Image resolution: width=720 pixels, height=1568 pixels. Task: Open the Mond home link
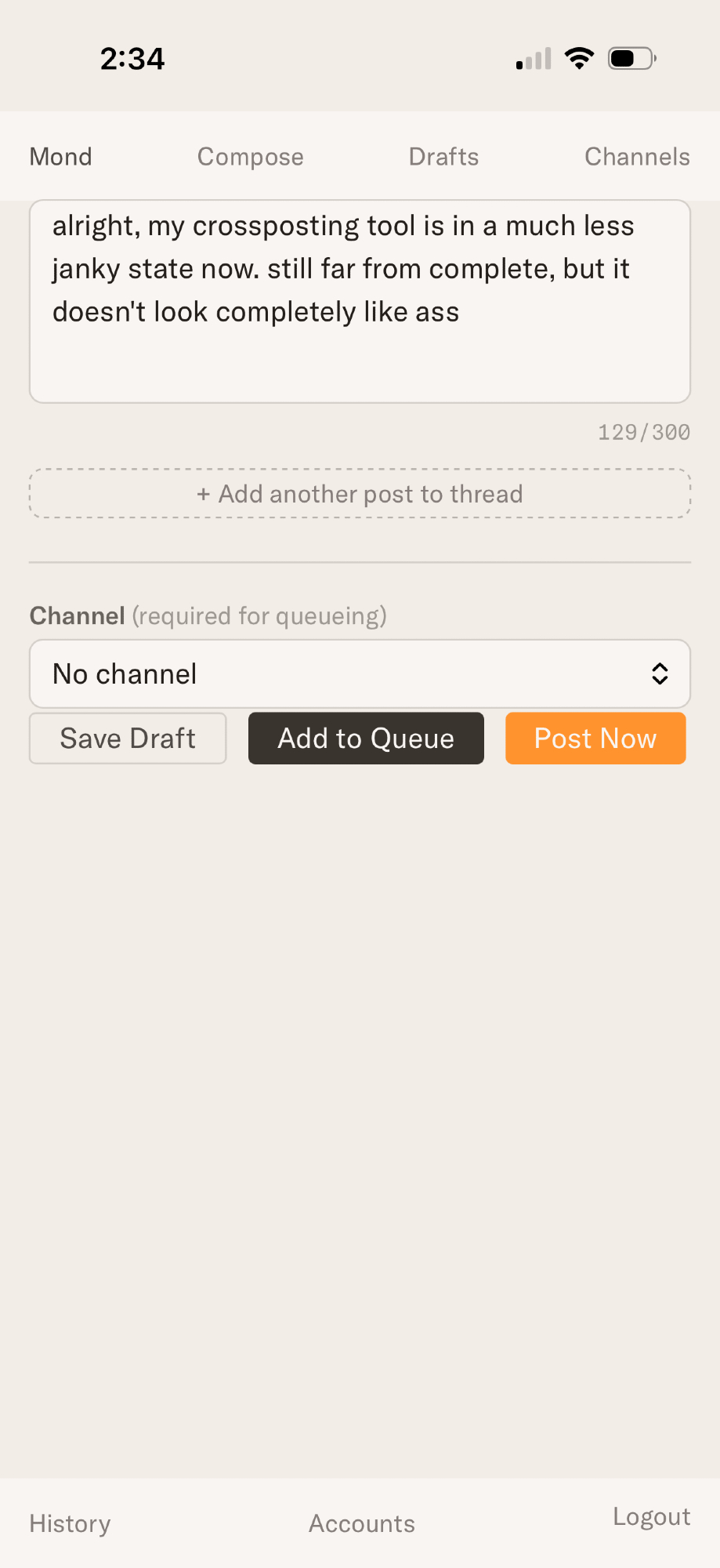click(61, 157)
